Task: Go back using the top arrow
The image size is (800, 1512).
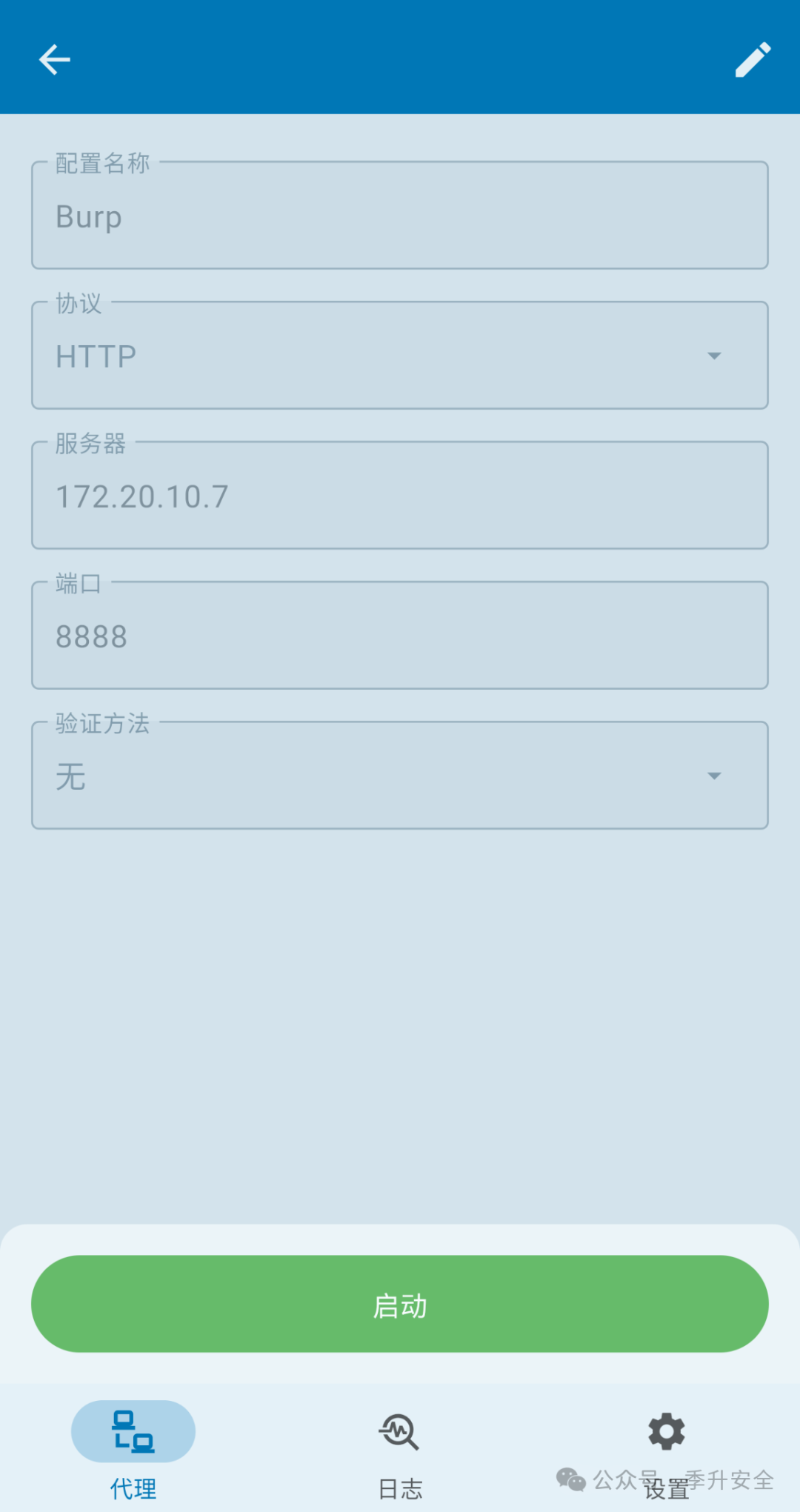Action: point(55,60)
